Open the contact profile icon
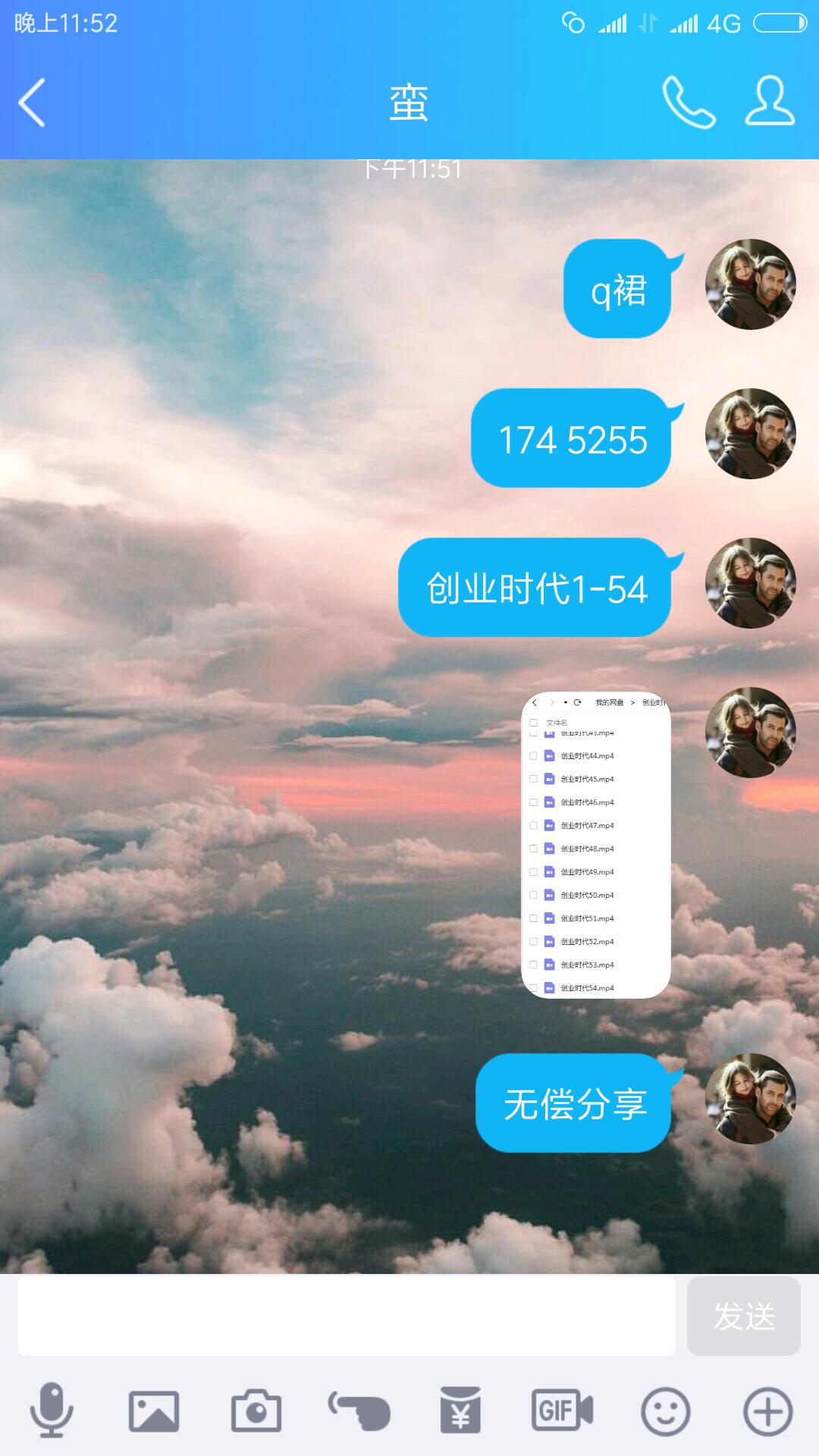 (770, 101)
